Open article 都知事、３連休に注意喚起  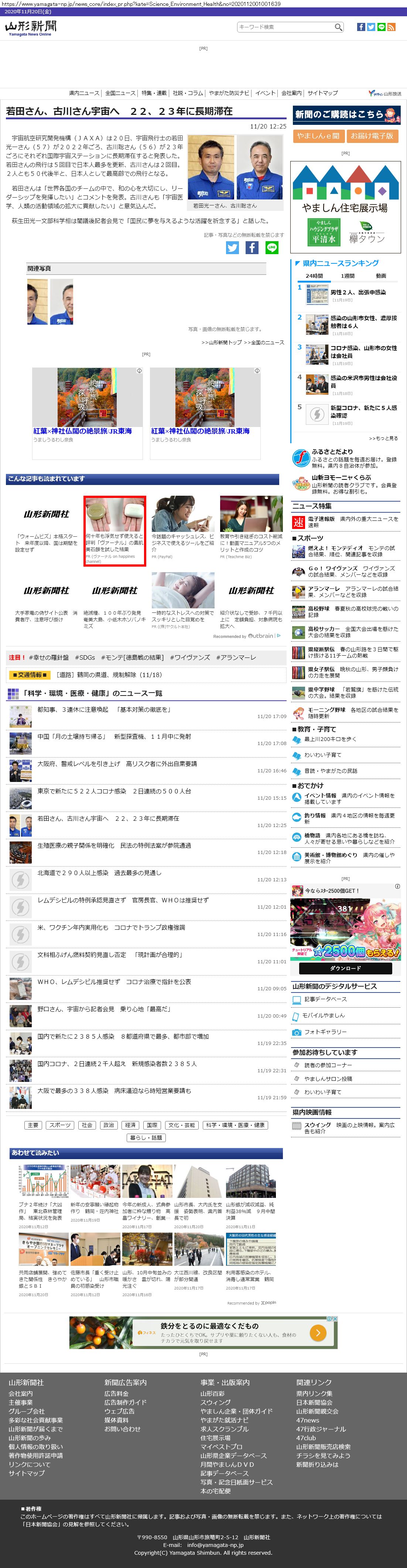pos(103,710)
